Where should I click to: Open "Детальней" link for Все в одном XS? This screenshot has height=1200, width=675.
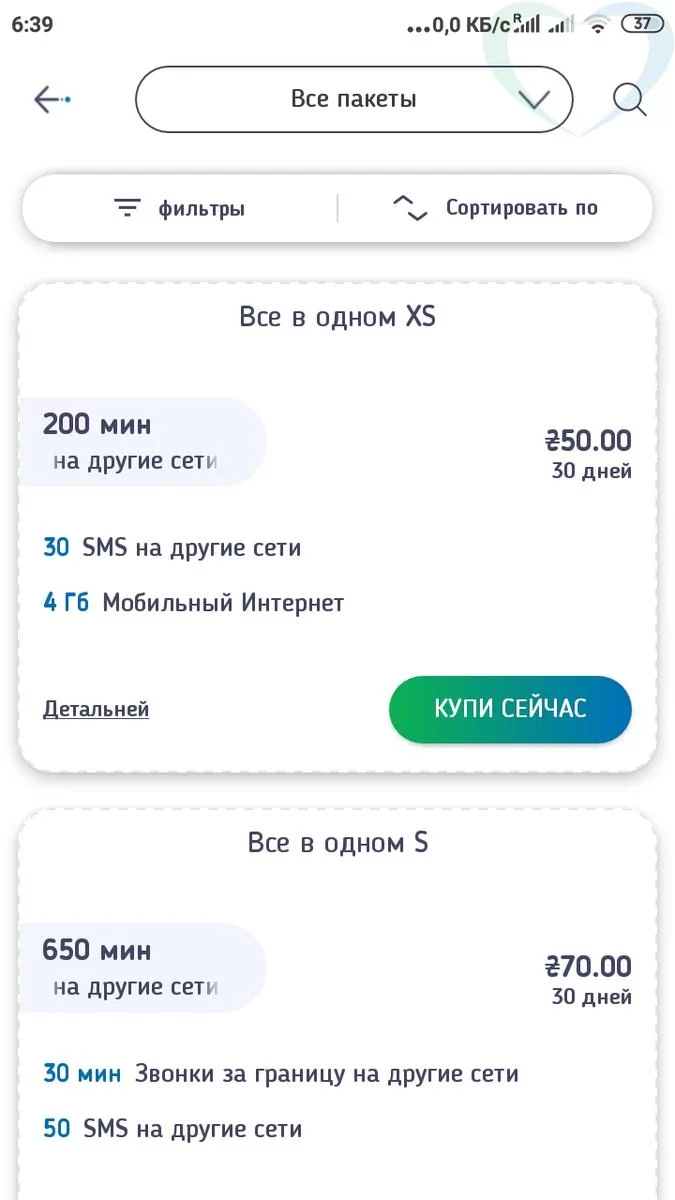(x=96, y=709)
